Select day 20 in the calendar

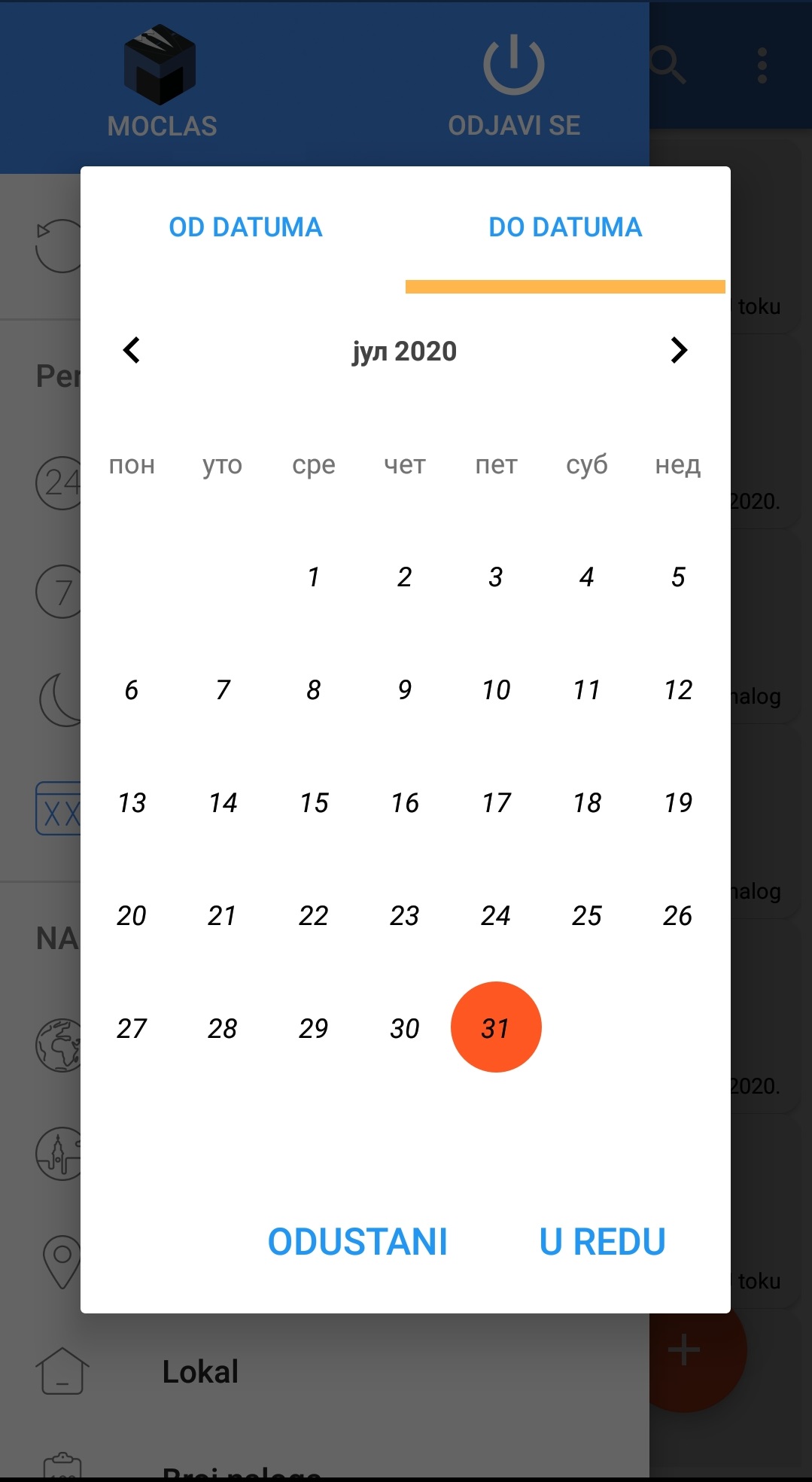132,916
